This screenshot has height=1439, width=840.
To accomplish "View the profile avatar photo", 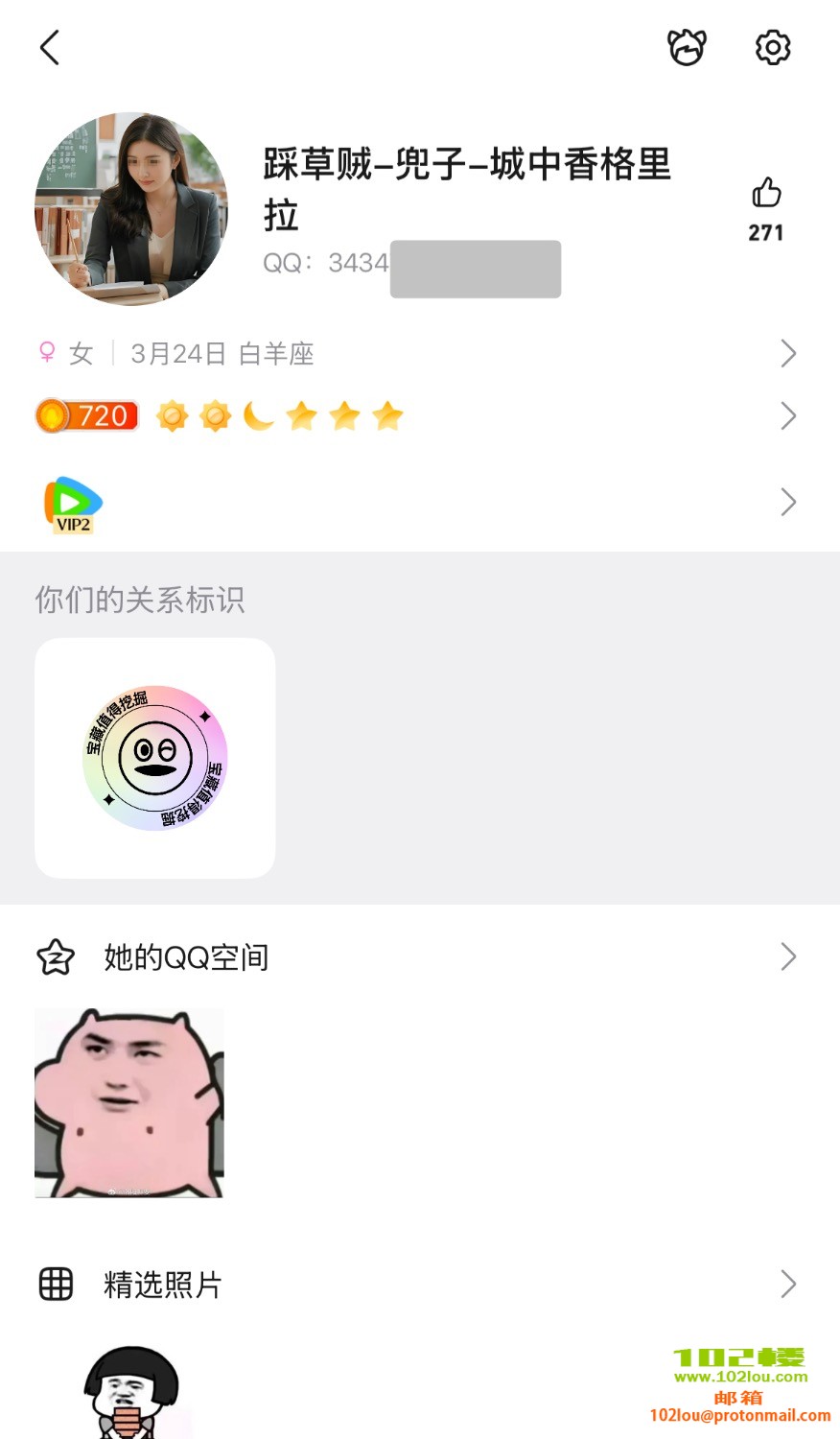I will (x=131, y=209).
